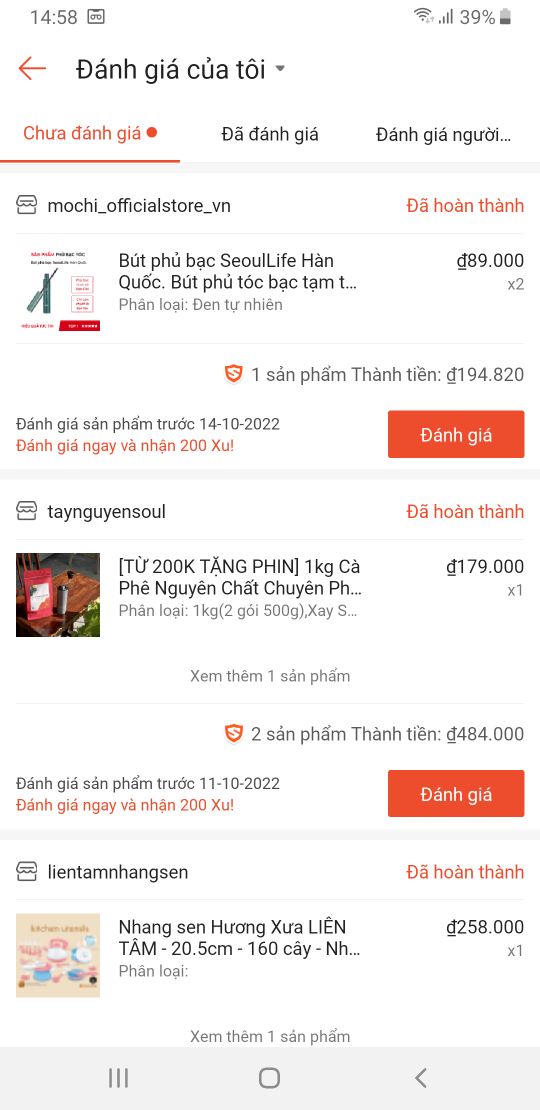The width and height of the screenshot is (540, 1110).
Task: Tap Đánh giá for the mochi_officialstore_vn order
Action: click(456, 434)
